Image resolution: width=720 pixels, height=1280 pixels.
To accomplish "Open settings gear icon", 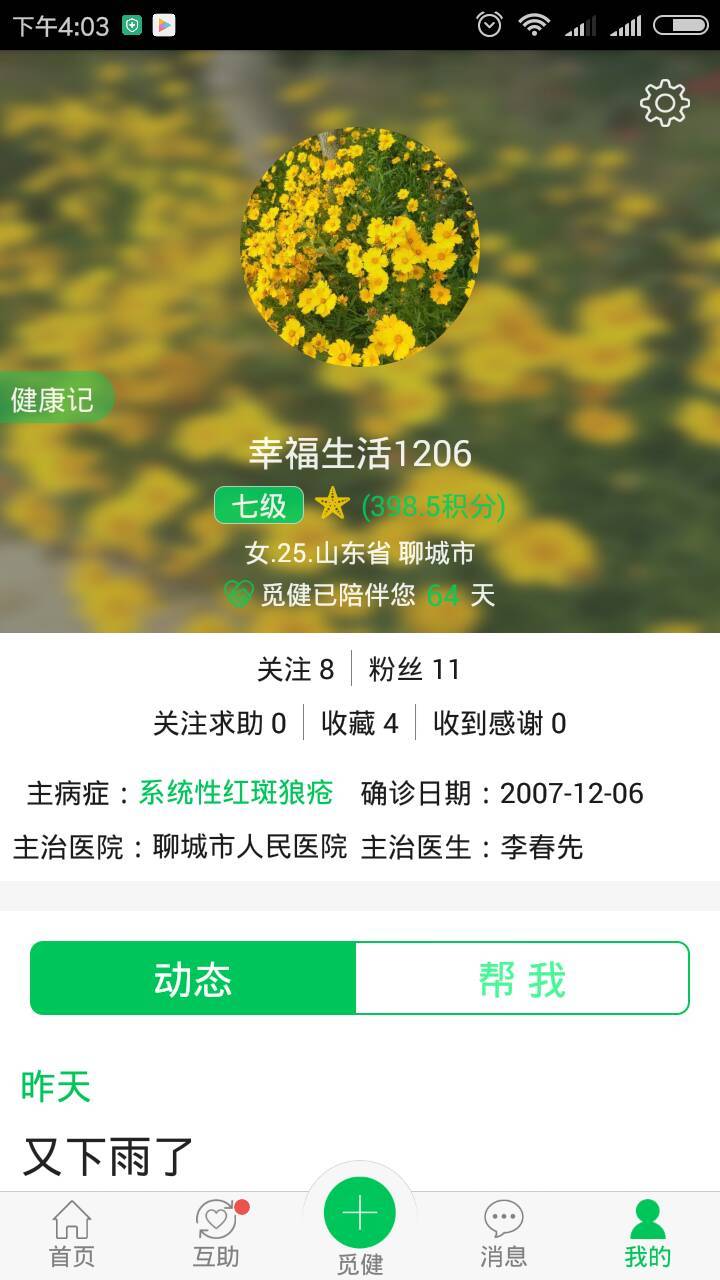I will [665, 103].
